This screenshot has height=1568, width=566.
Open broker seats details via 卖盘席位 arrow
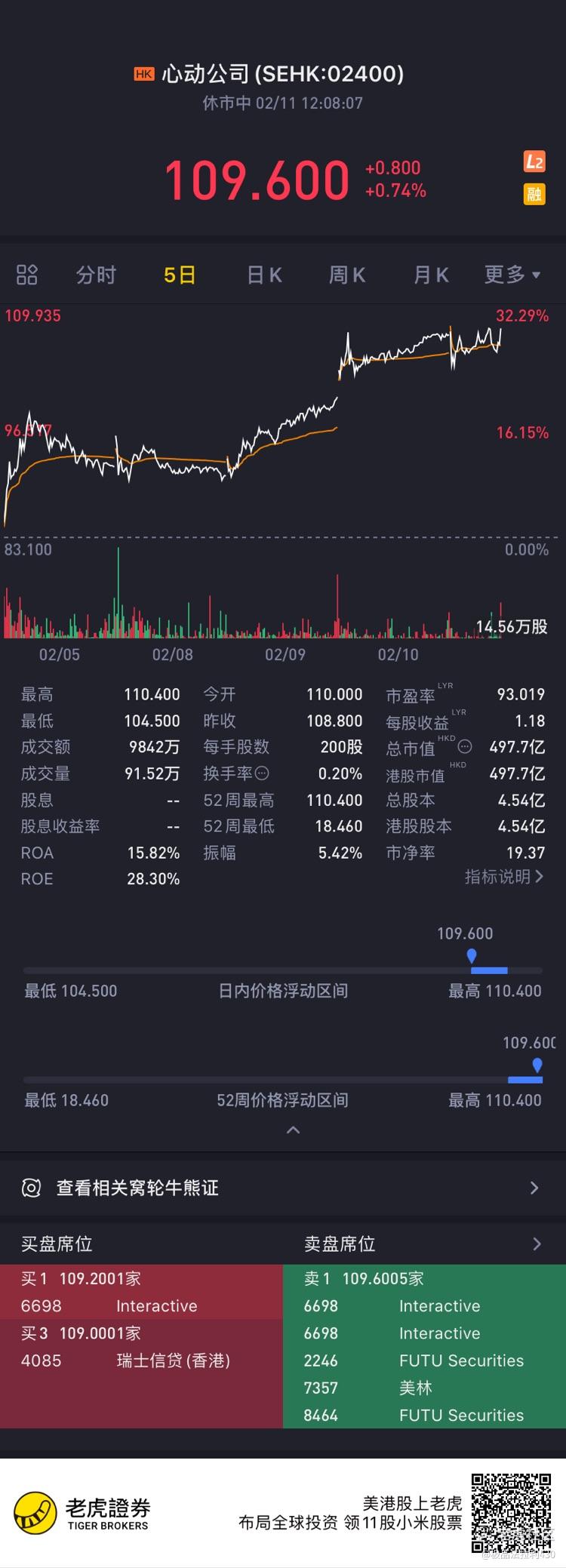(x=537, y=1244)
